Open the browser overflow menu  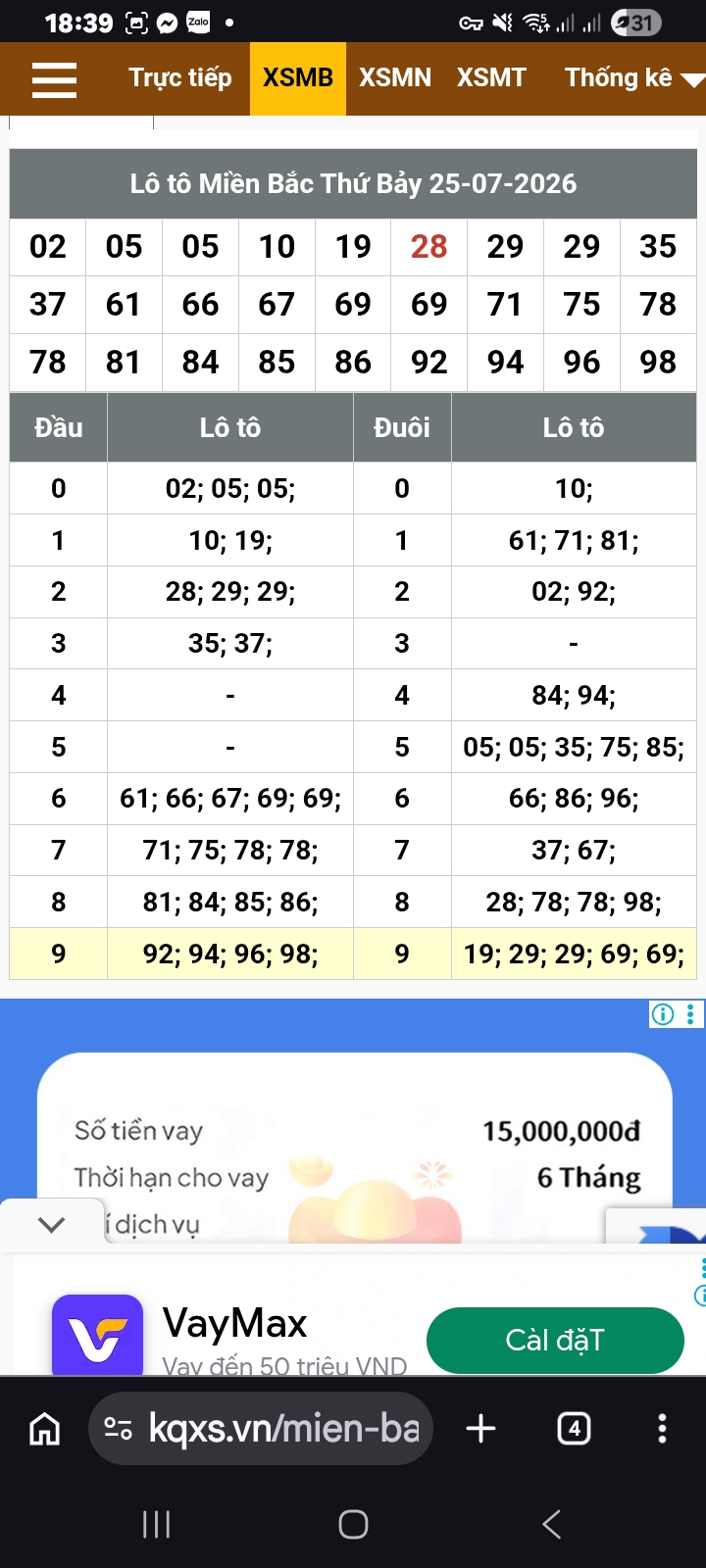pos(663,1429)
